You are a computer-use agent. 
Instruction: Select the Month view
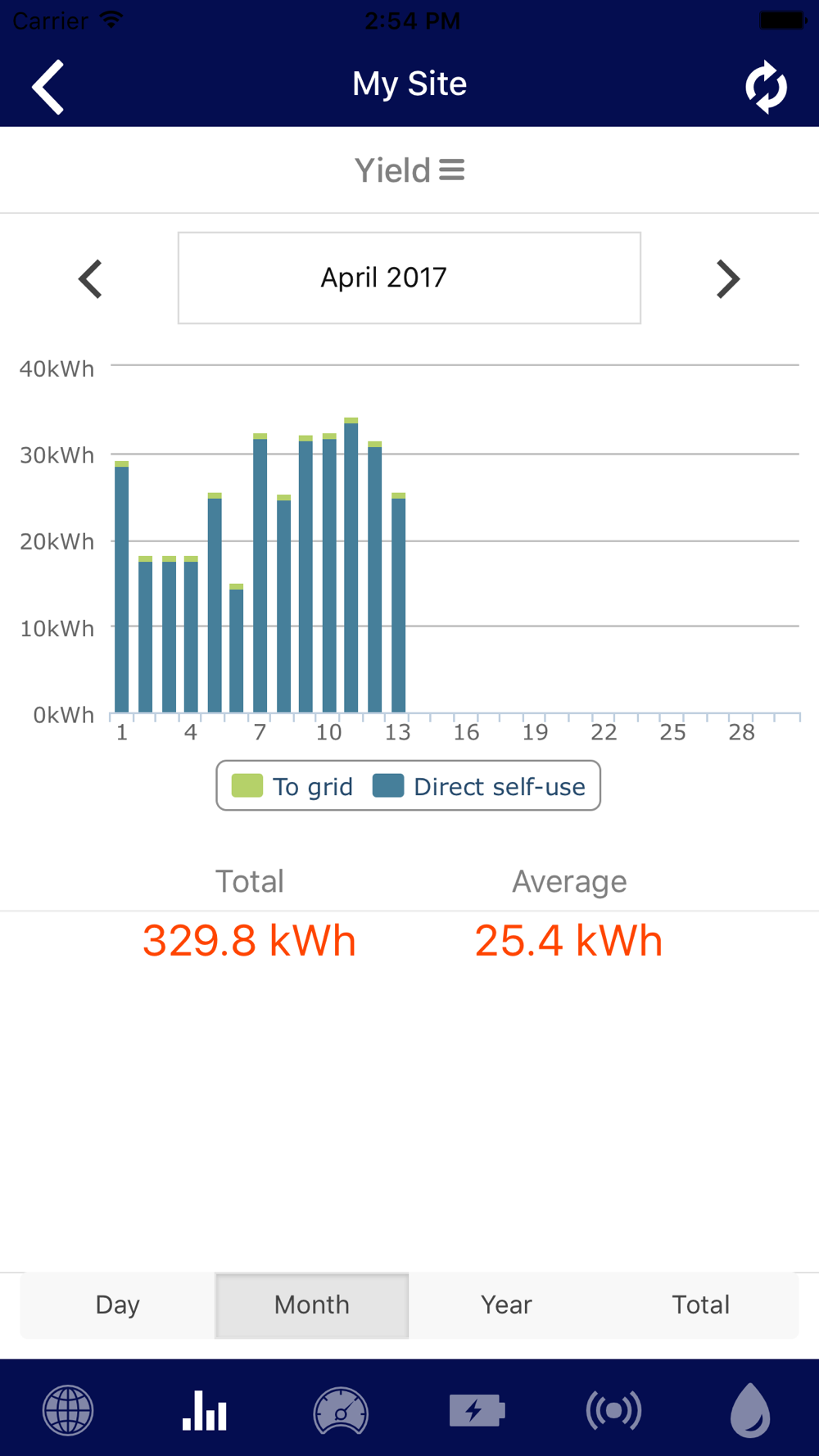312,1305
